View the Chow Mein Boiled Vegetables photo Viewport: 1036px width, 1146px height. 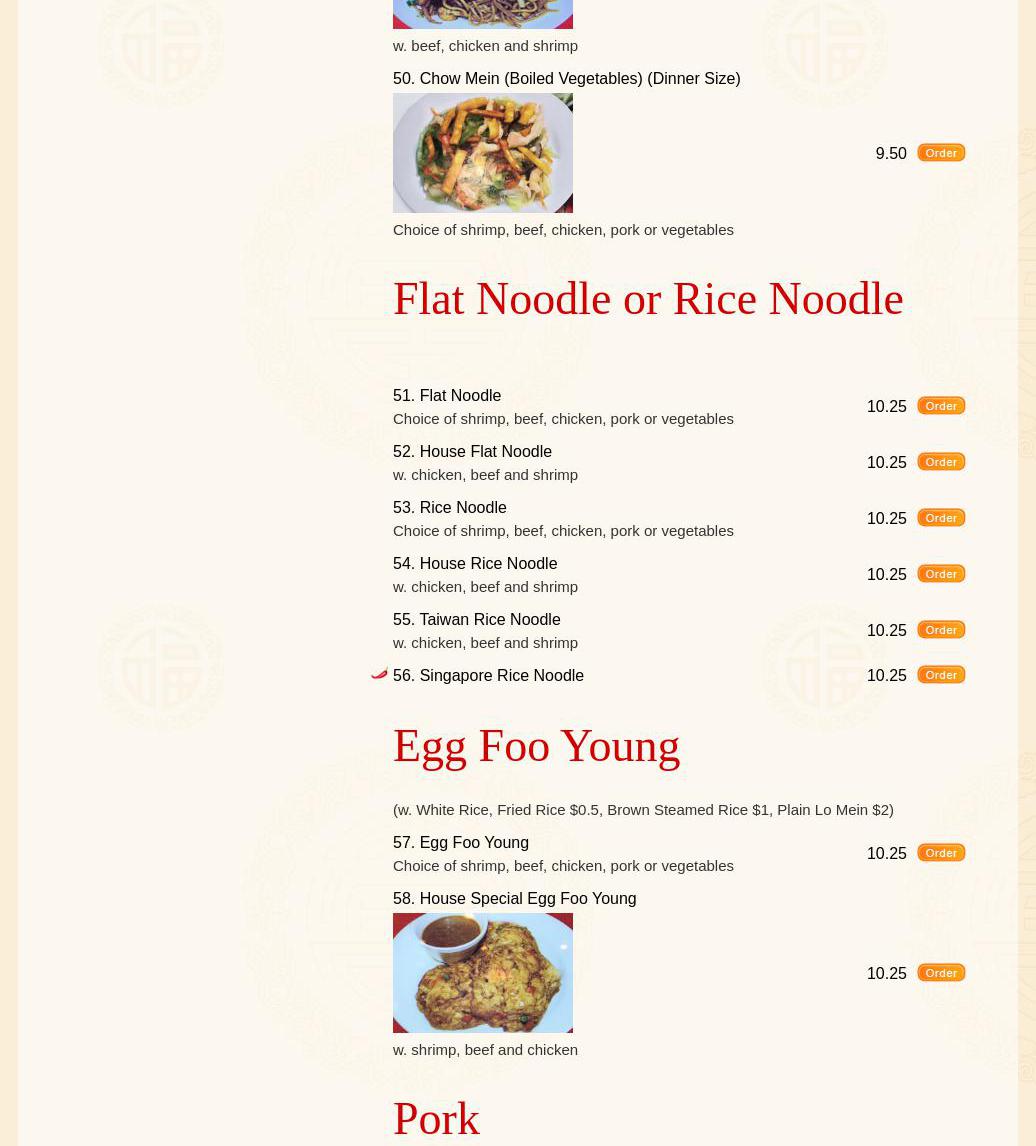pos(483,153)
